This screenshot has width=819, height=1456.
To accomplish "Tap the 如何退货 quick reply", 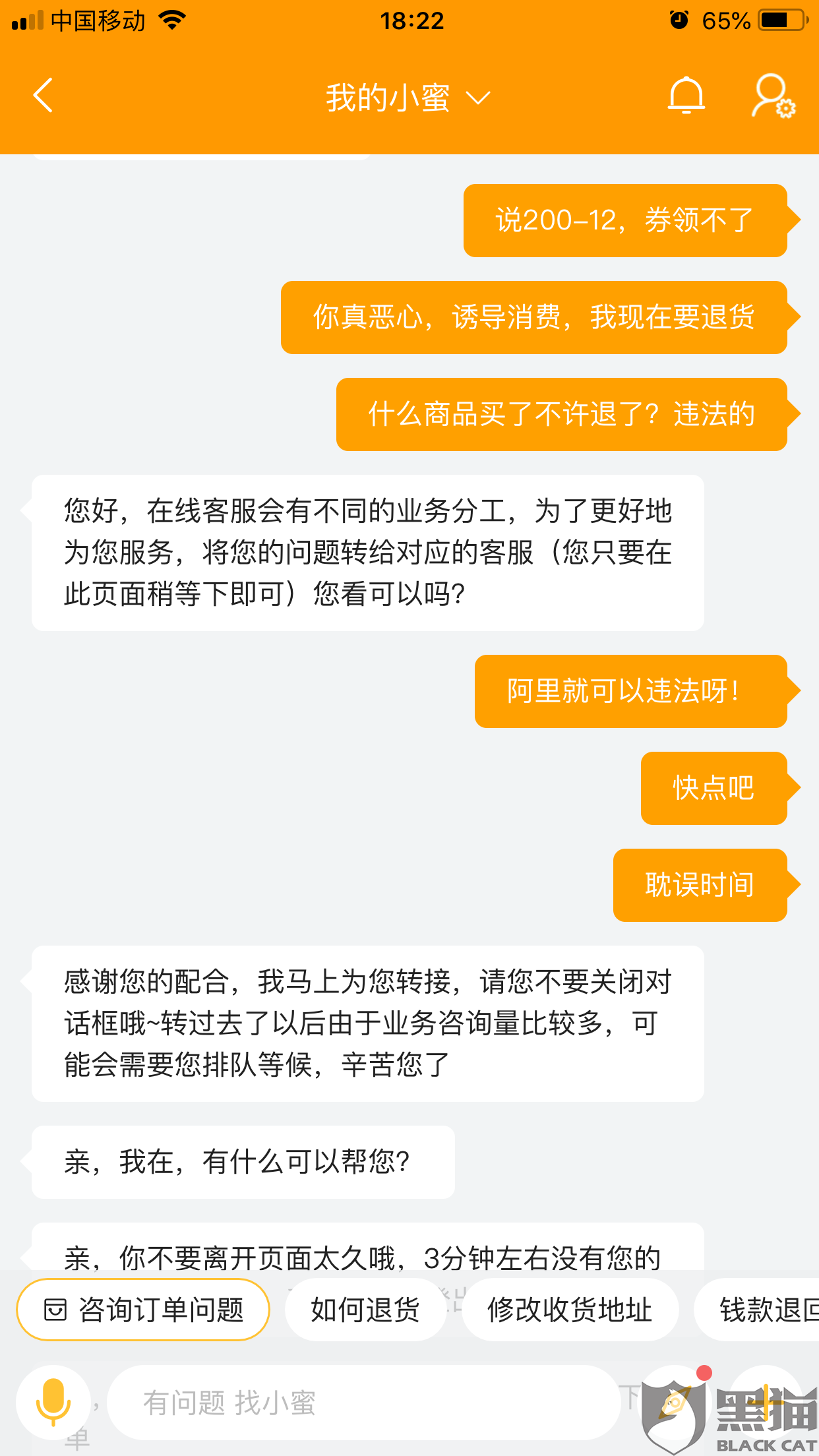I will coord(365,1310).
